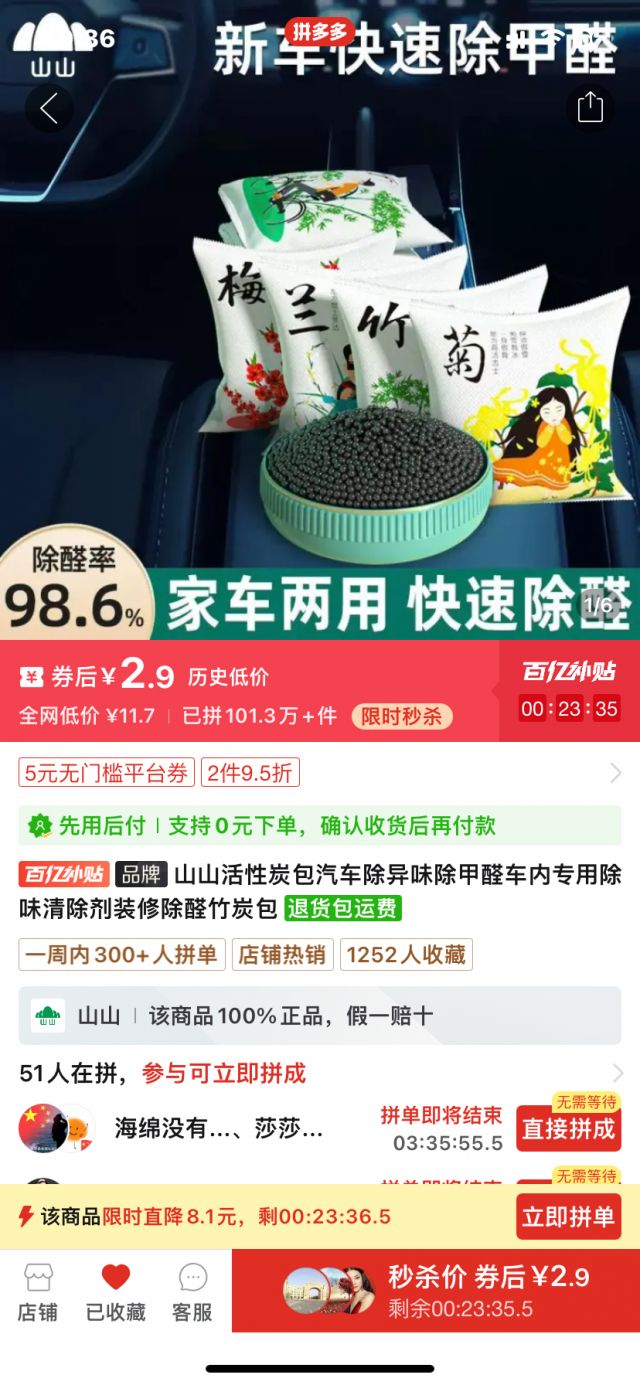Tap 立即拼单 in the price-drop banner
This screenshot has width=640, height=1385.
[x=568, y=1217]
